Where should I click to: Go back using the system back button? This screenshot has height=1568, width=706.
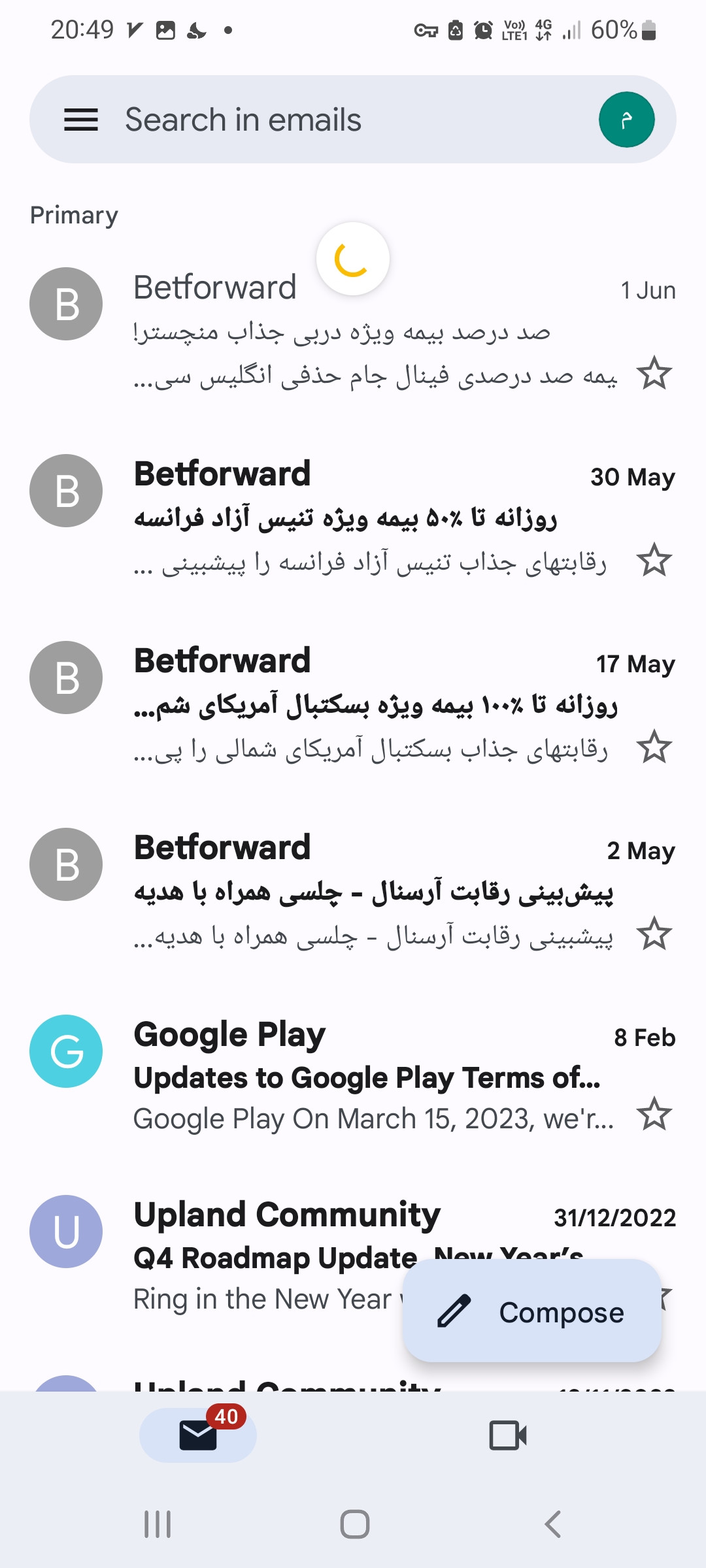pos(552,1524)
